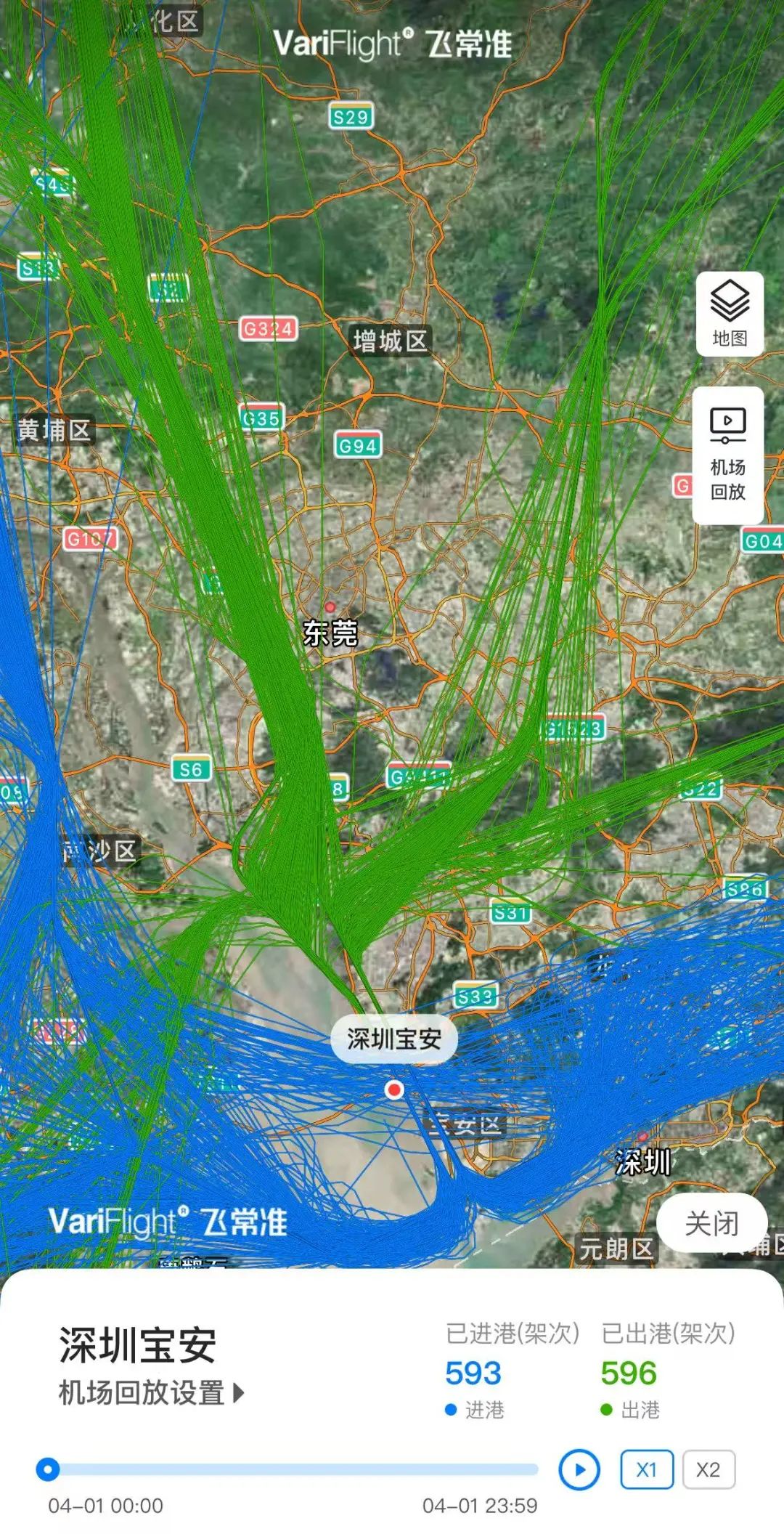Open the 地图 layers button
This screenshot has height=1534, width=784.
(729, 314)
